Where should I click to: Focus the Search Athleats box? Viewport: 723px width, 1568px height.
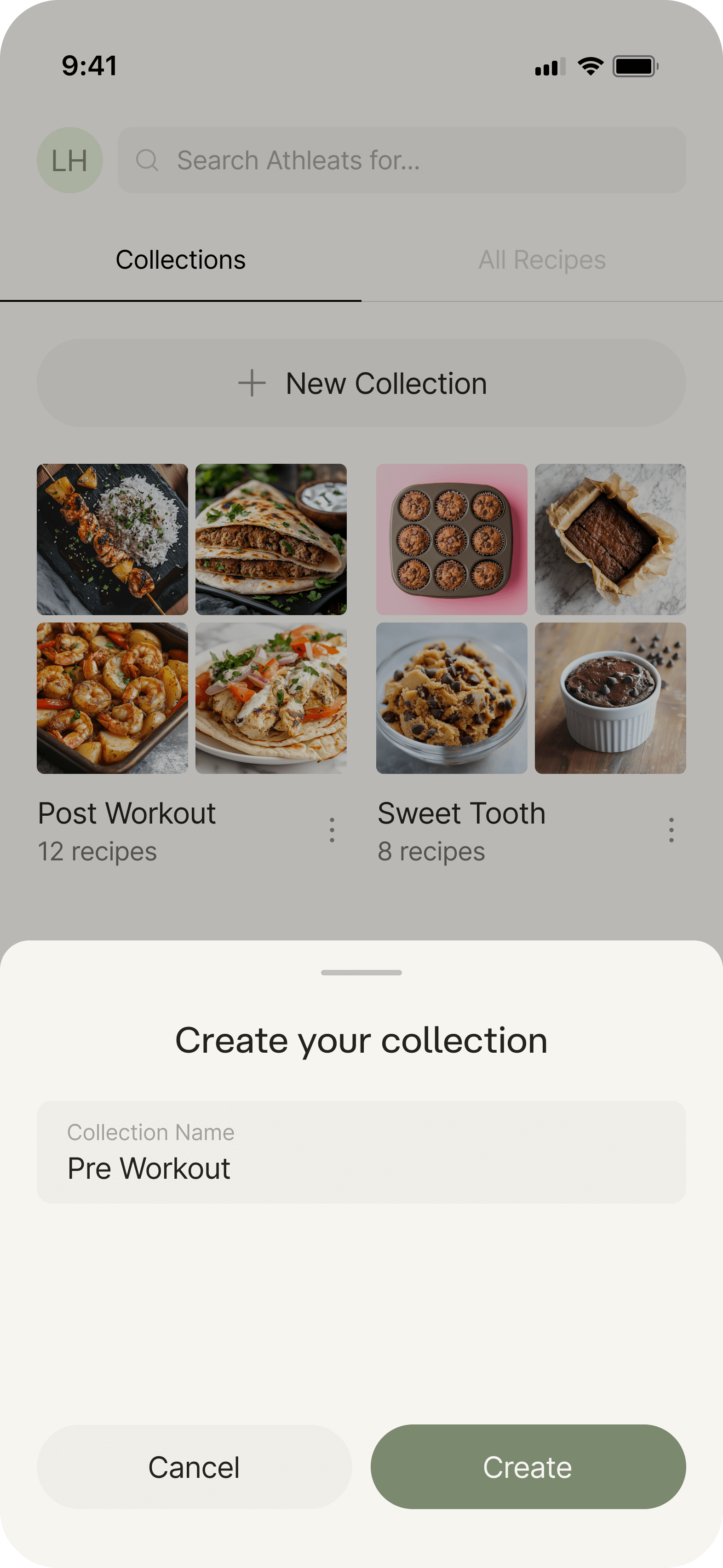tap(402, 160)
